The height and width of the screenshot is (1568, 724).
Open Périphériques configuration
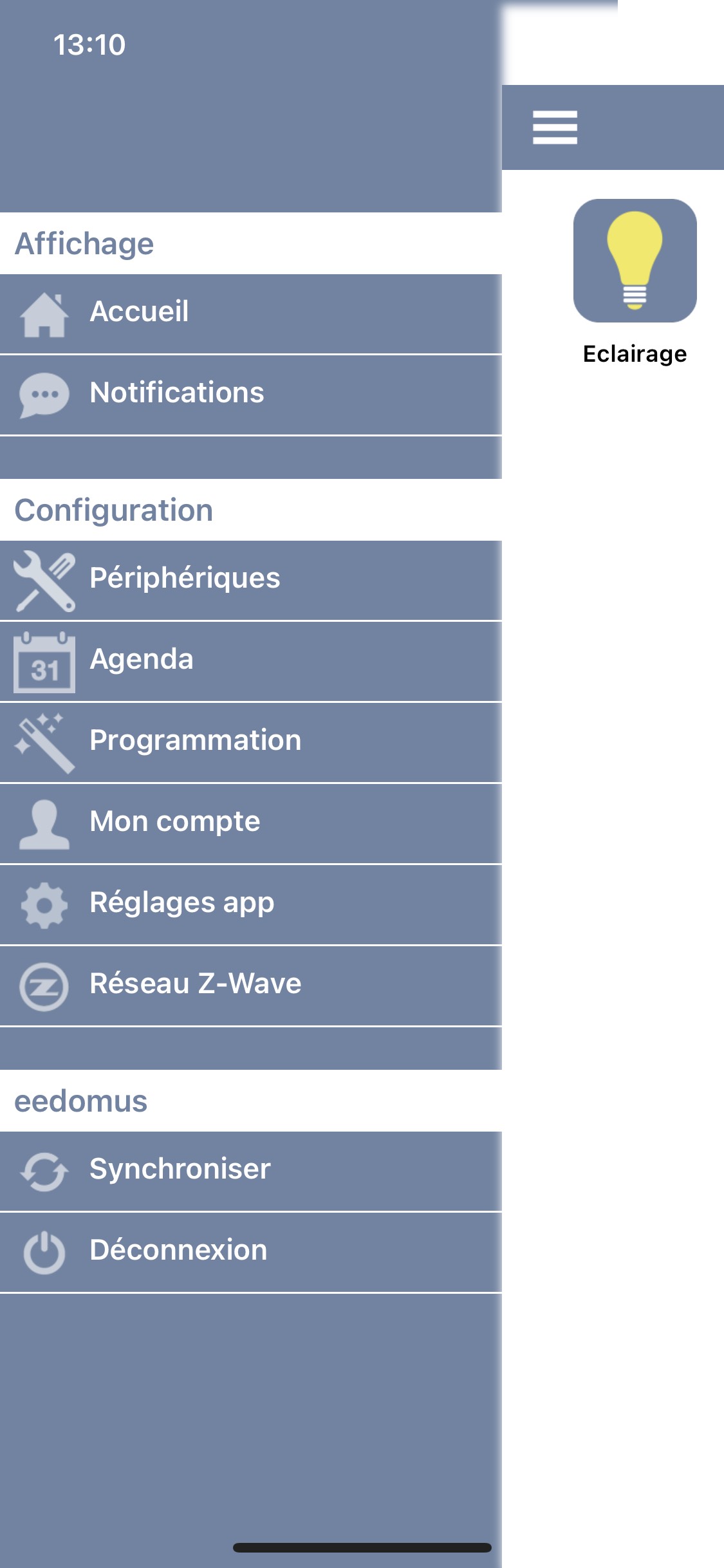250,579
